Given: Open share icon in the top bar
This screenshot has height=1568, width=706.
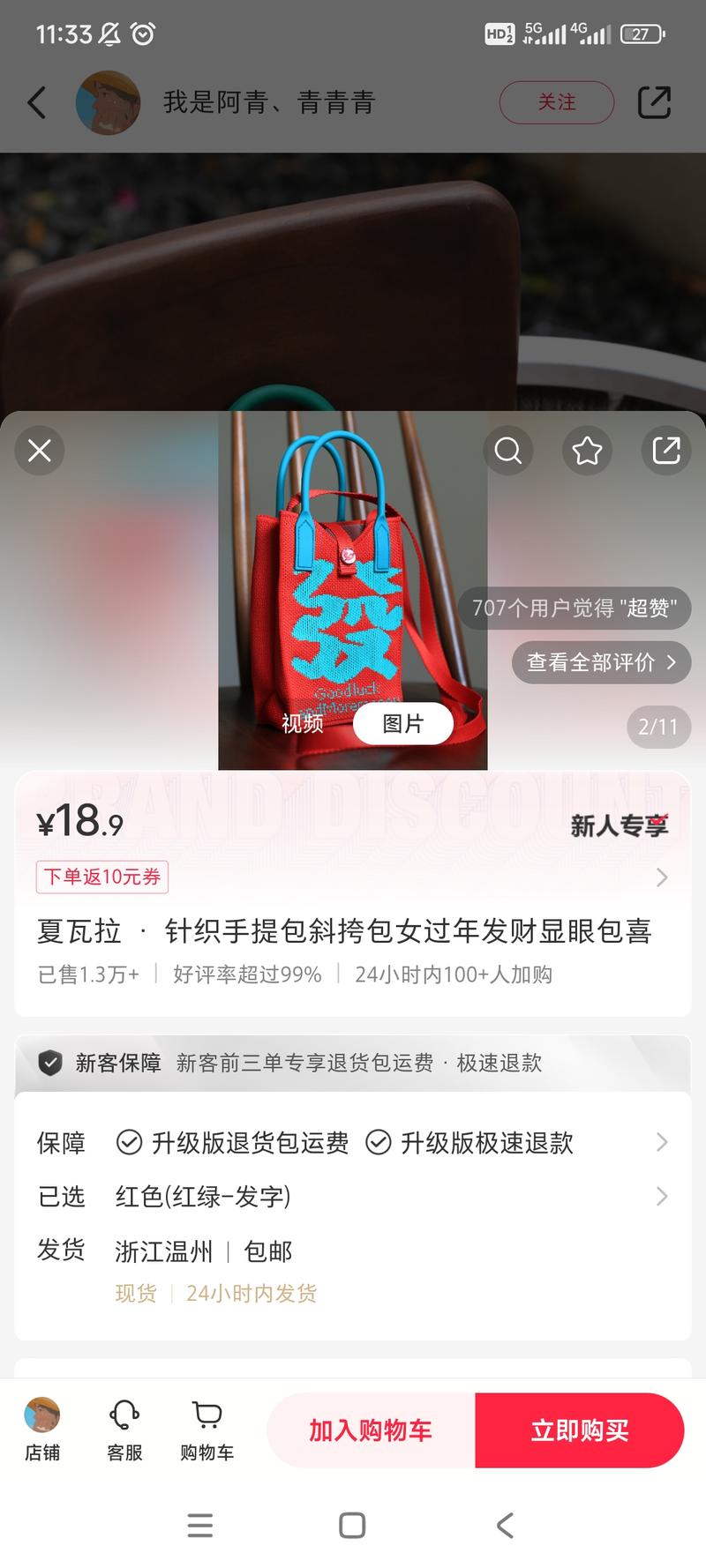Looking at the screenshot, I should (x=654, y=102).
